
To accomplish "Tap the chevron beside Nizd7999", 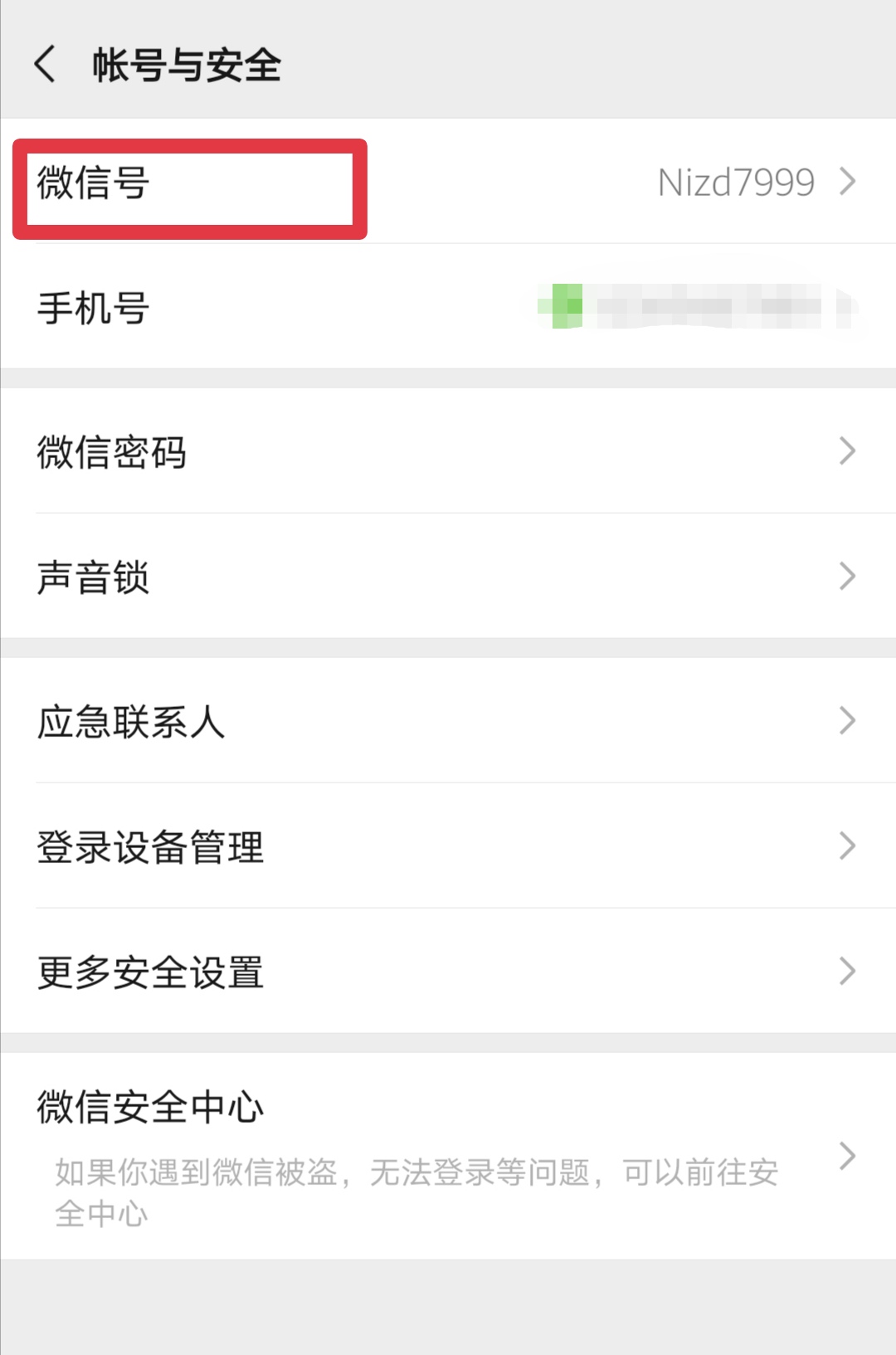I will 848,183.
